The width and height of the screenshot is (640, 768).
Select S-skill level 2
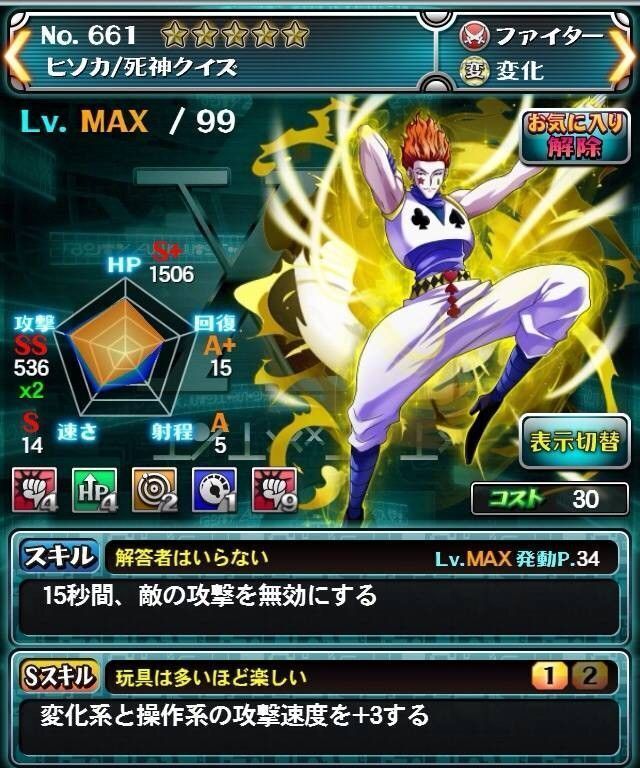(x=591, y=677)
